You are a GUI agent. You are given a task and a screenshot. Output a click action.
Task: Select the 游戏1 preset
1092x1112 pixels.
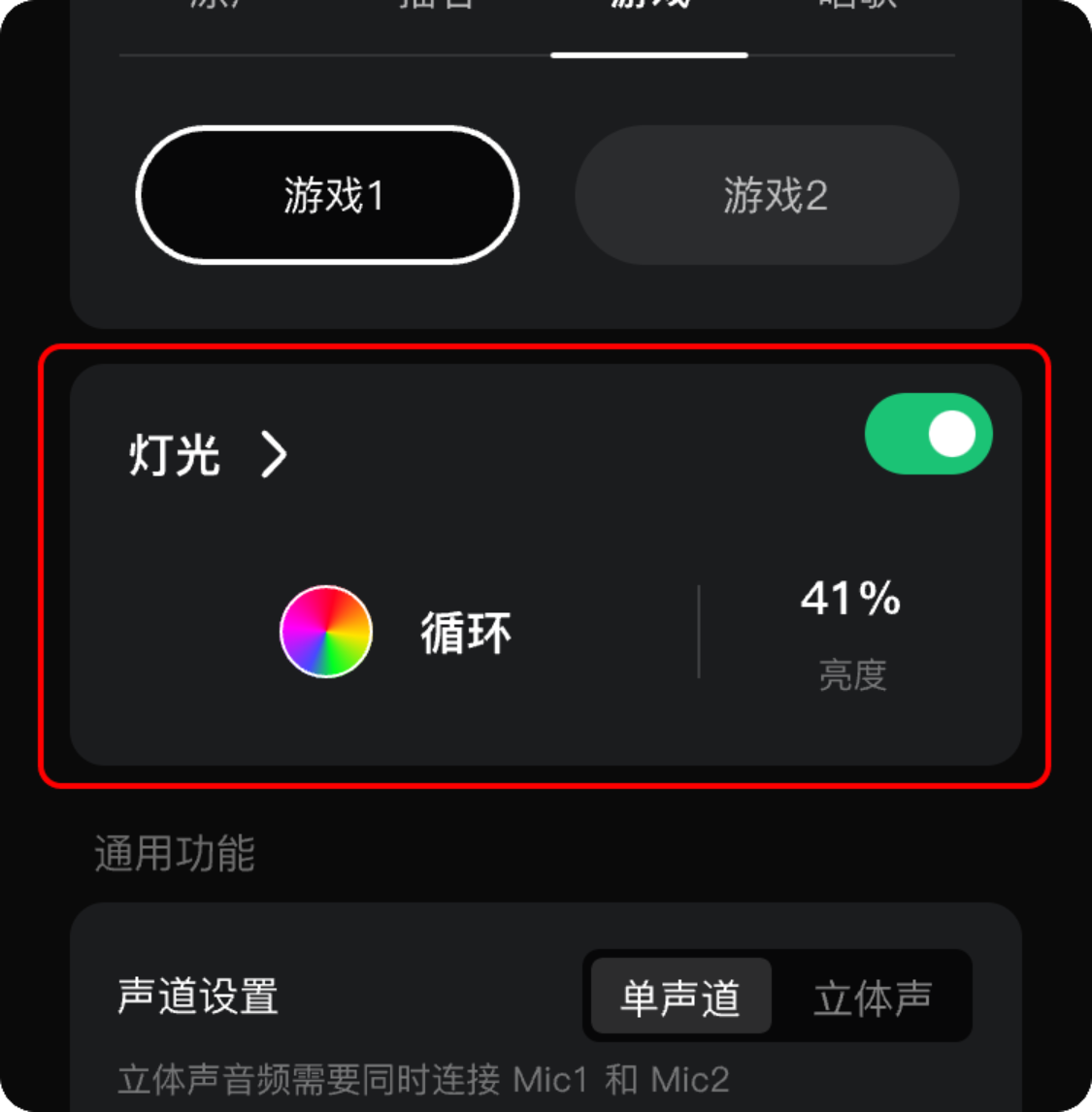(x=327, y=195)
